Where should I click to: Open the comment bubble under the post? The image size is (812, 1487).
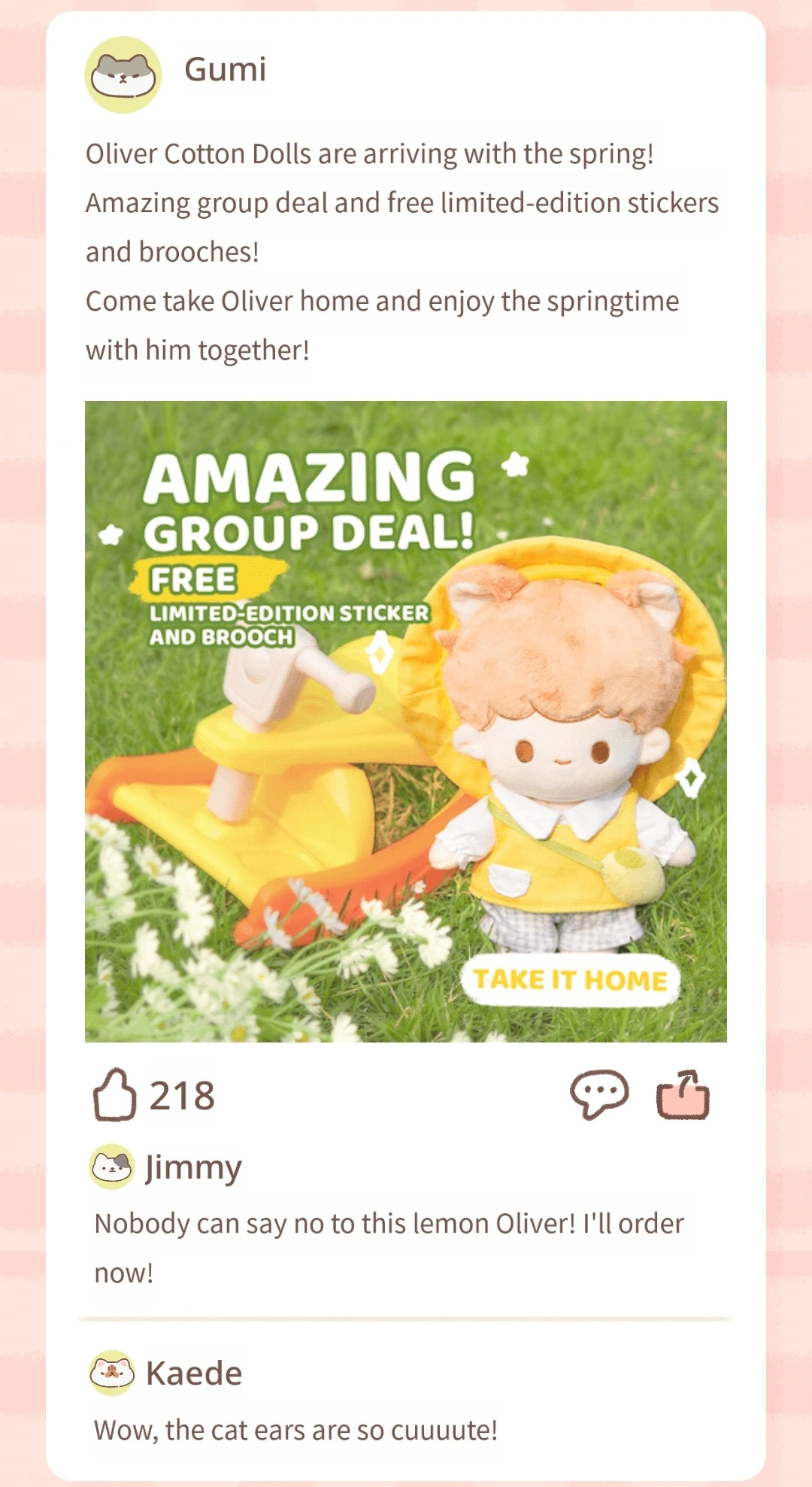(x=599, y=1094)
